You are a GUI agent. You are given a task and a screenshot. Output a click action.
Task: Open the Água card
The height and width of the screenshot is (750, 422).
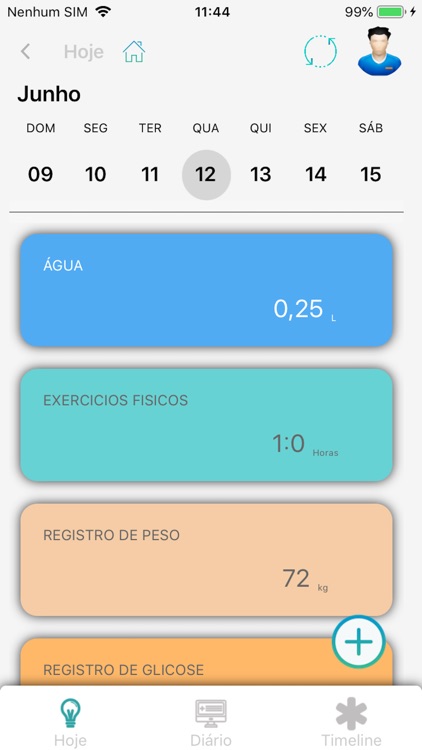(x=206, y=290)
